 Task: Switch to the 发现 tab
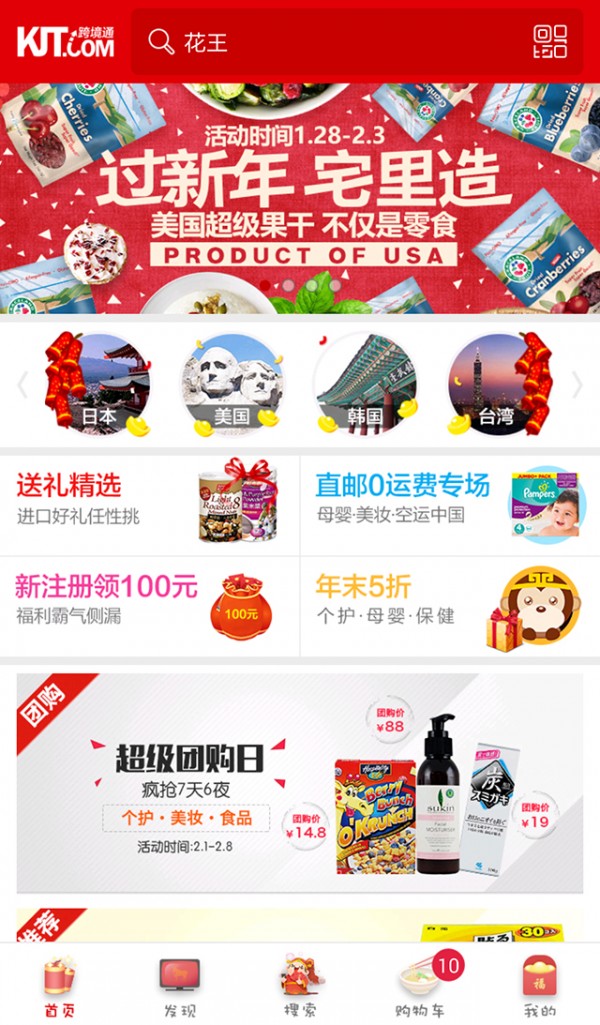click(x=179, y=987)
